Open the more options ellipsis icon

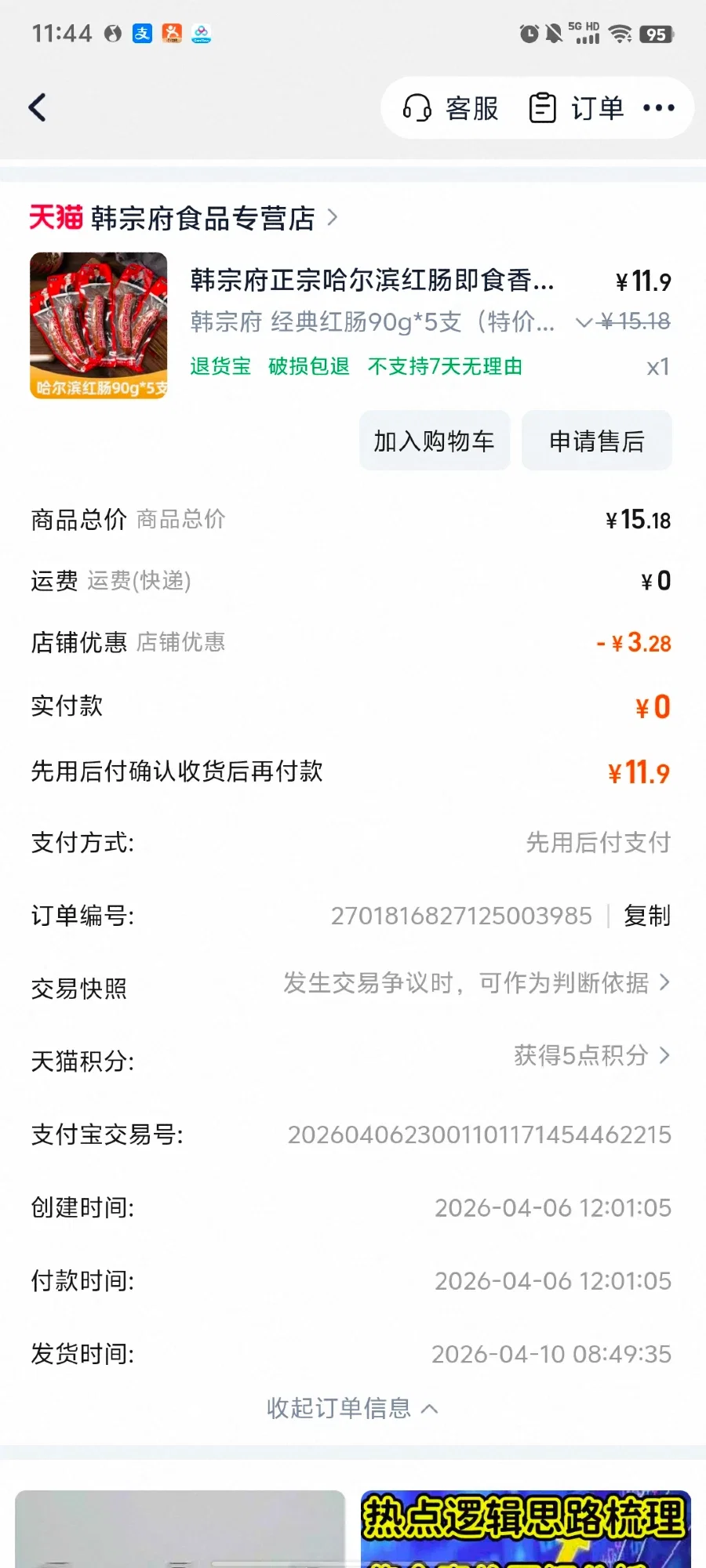pyautogui.click(x=657, y=107)
